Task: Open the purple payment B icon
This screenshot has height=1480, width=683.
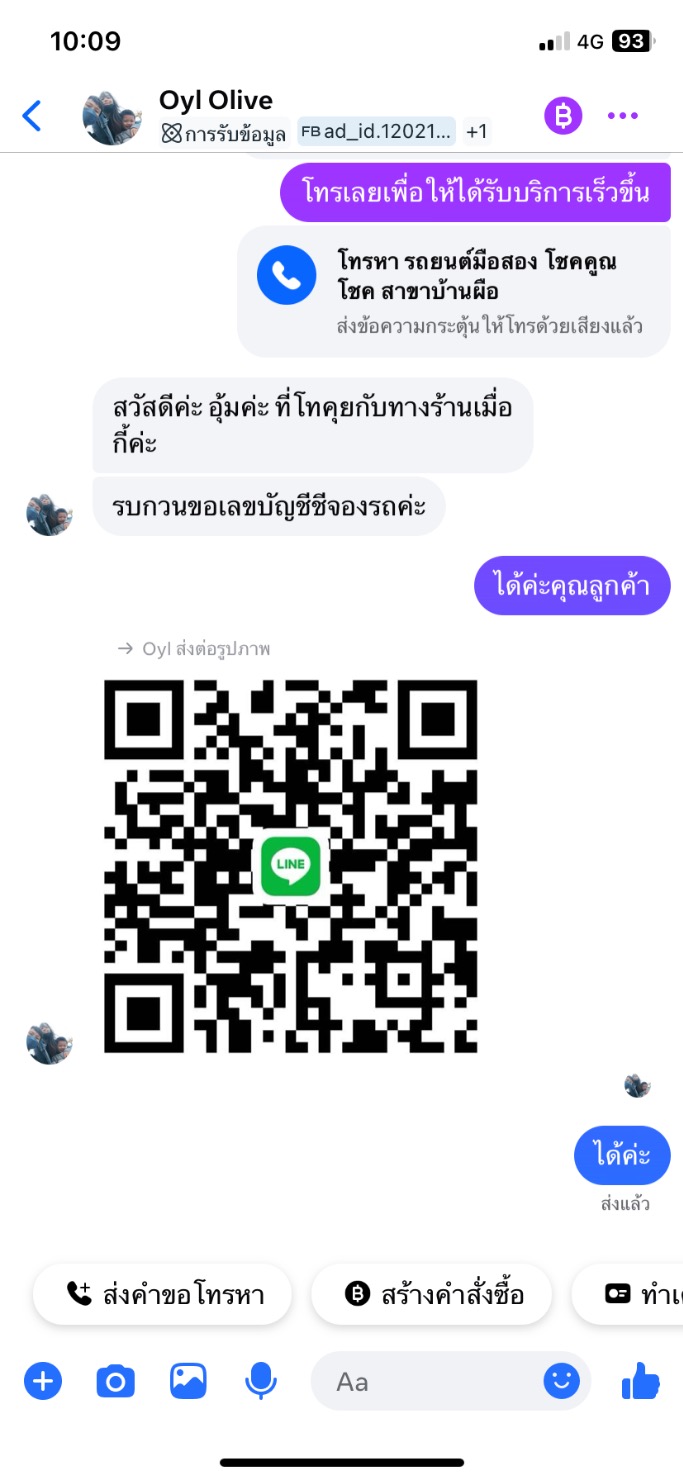Action: pos(563,117)
